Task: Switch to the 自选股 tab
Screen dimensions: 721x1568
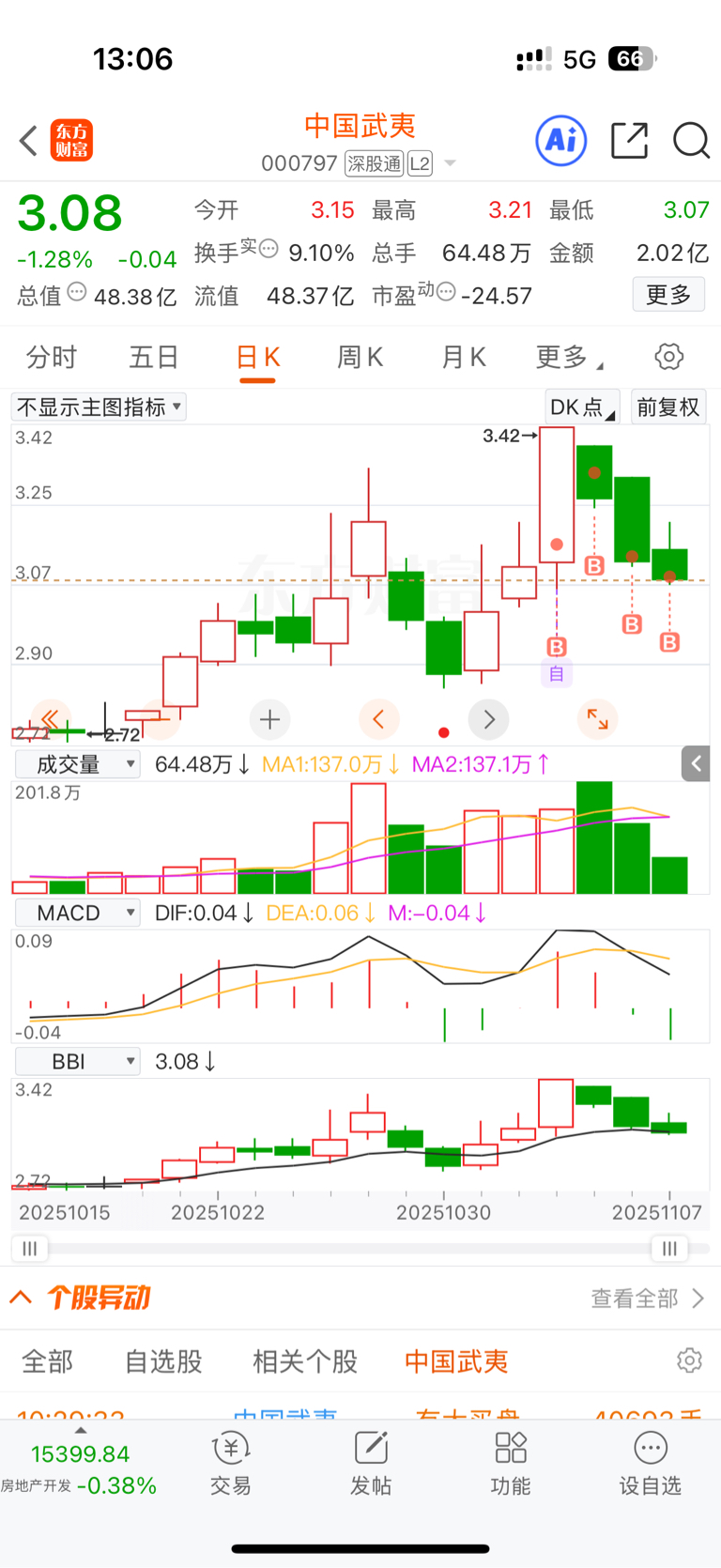Action: pyautogui.click(x=163, y=1361)
